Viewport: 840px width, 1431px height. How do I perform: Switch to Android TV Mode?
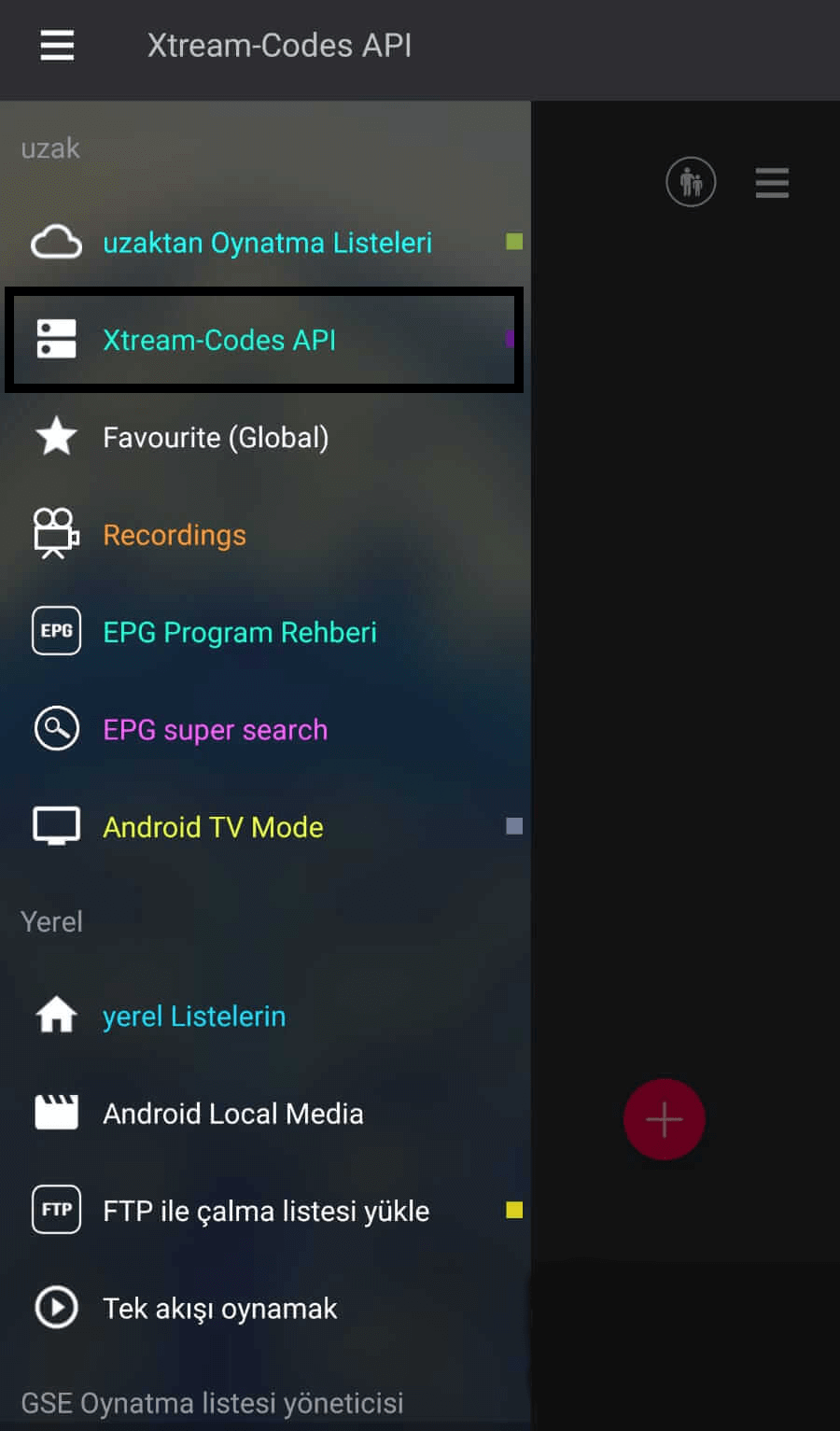coord(265,826)
